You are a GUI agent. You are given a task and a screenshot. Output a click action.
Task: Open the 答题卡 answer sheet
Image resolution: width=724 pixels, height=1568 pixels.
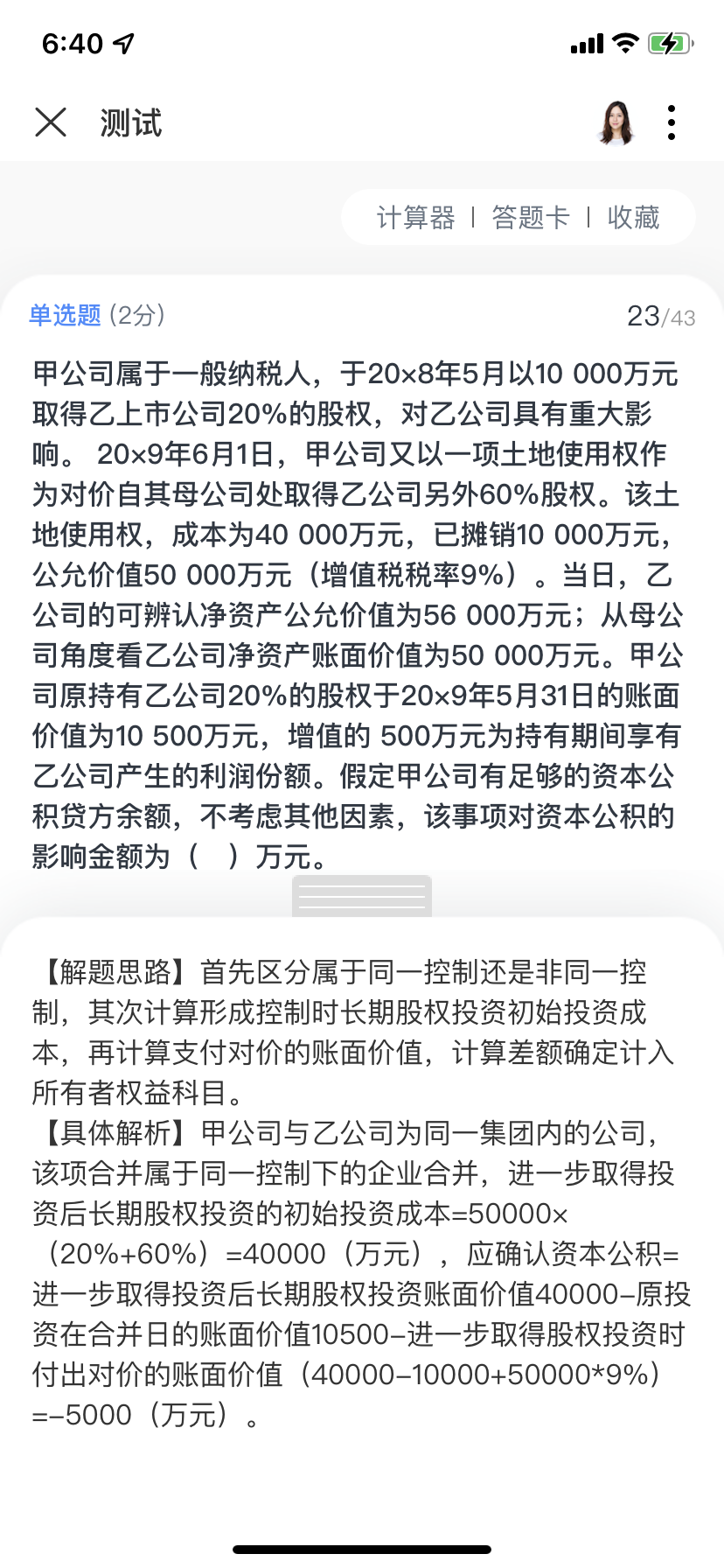tap(530, 217)
